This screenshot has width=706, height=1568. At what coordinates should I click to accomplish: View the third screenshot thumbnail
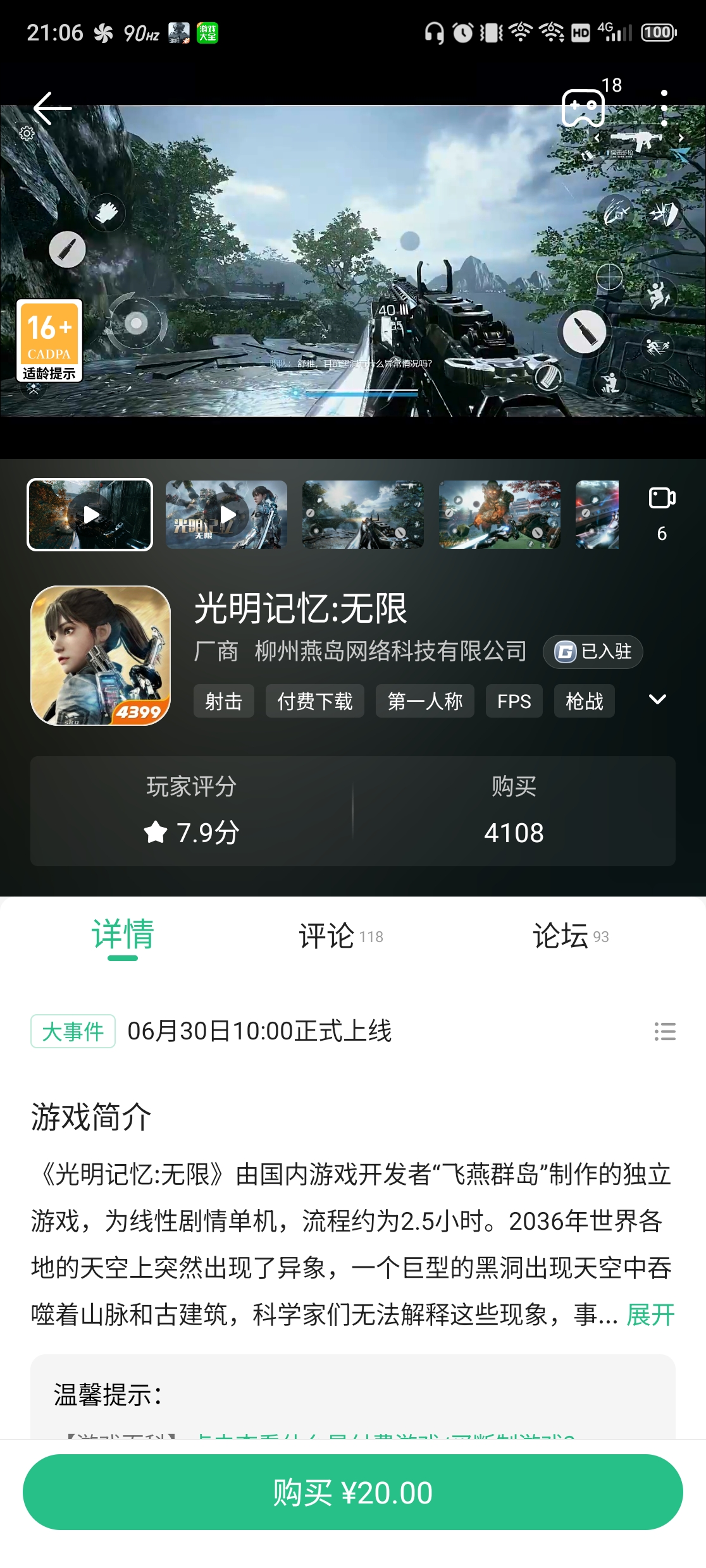point(363,515)
